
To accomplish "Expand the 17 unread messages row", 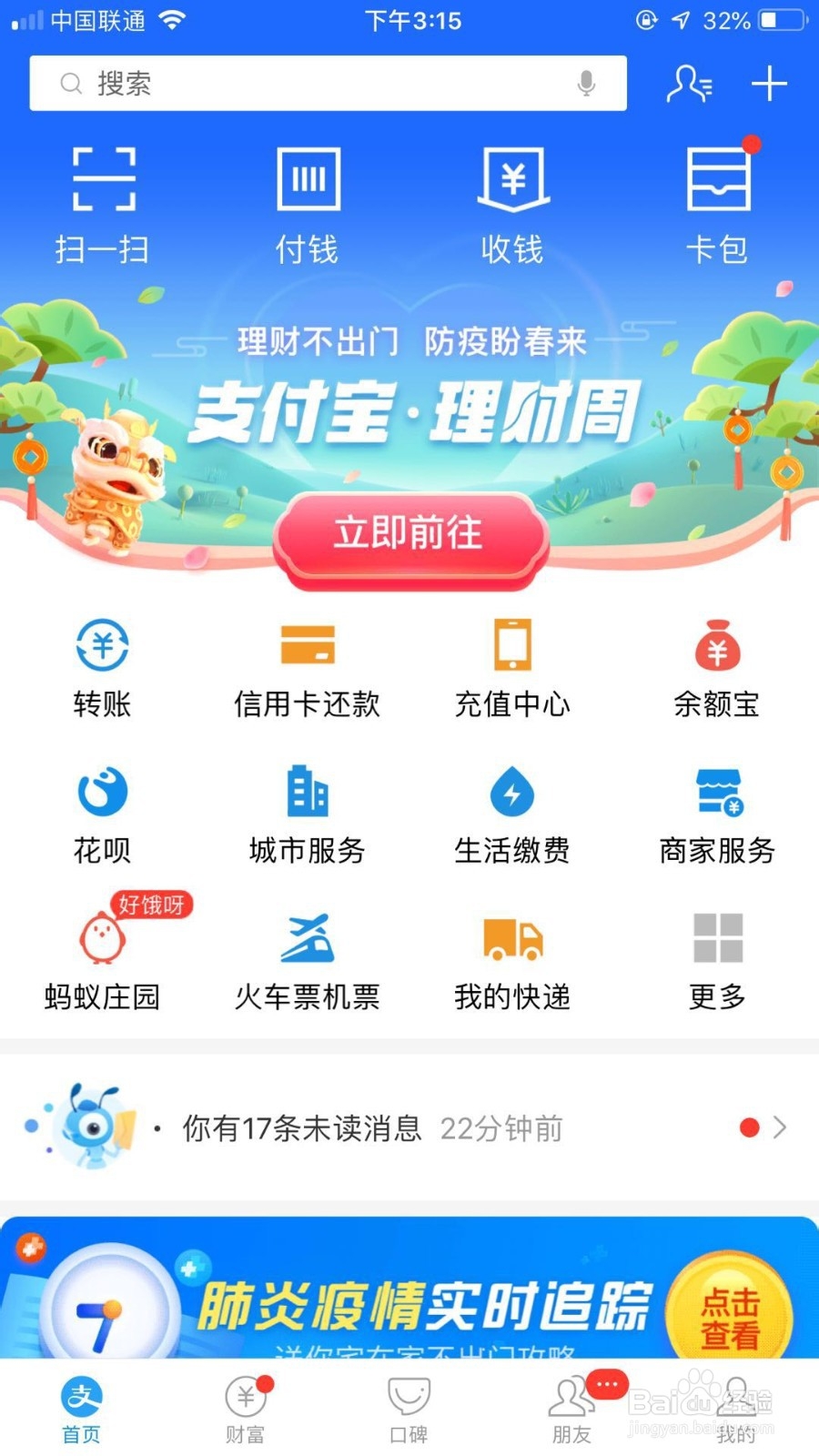I will pyautogui.click(x=409, y=1128).
